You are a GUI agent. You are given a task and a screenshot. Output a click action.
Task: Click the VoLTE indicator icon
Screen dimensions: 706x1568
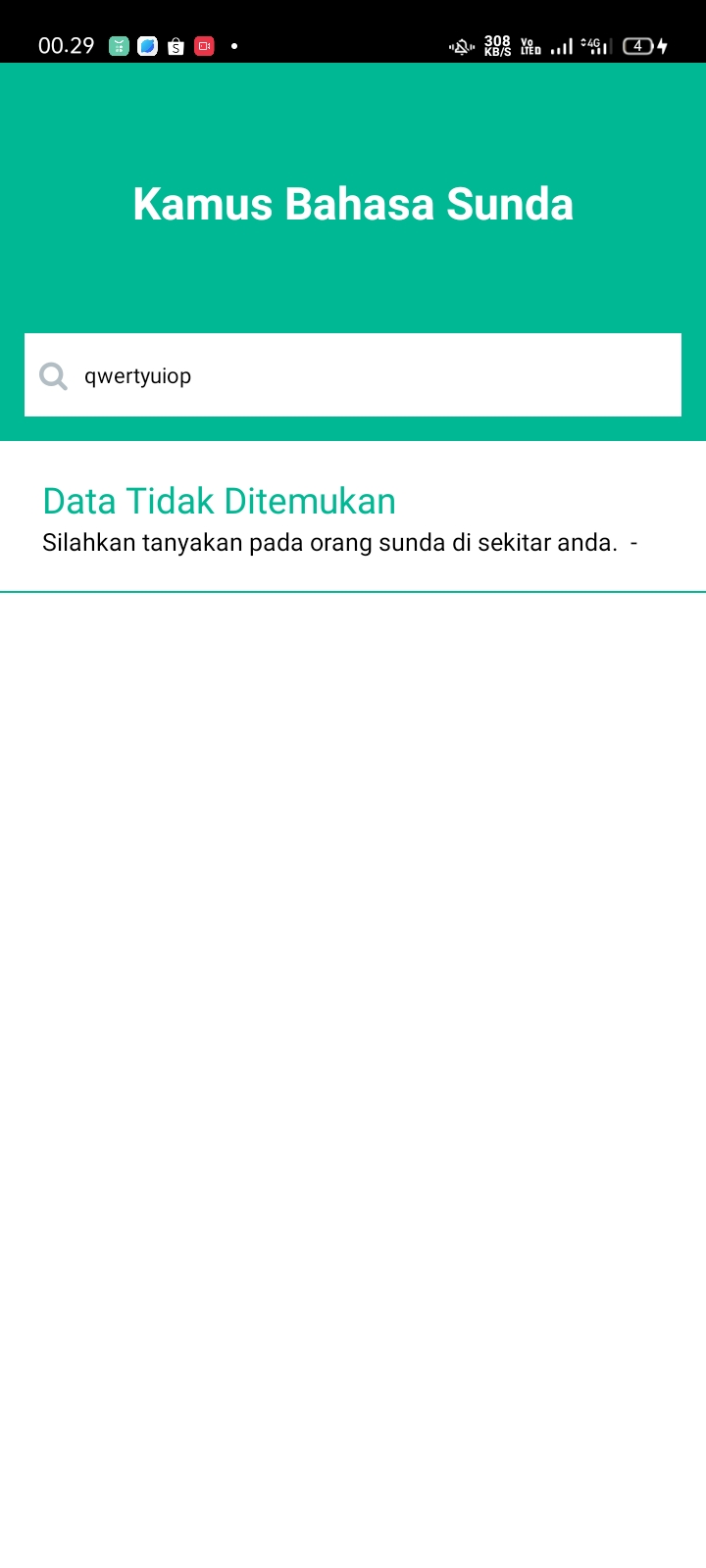pyautogui.click(x=528, y=45)
